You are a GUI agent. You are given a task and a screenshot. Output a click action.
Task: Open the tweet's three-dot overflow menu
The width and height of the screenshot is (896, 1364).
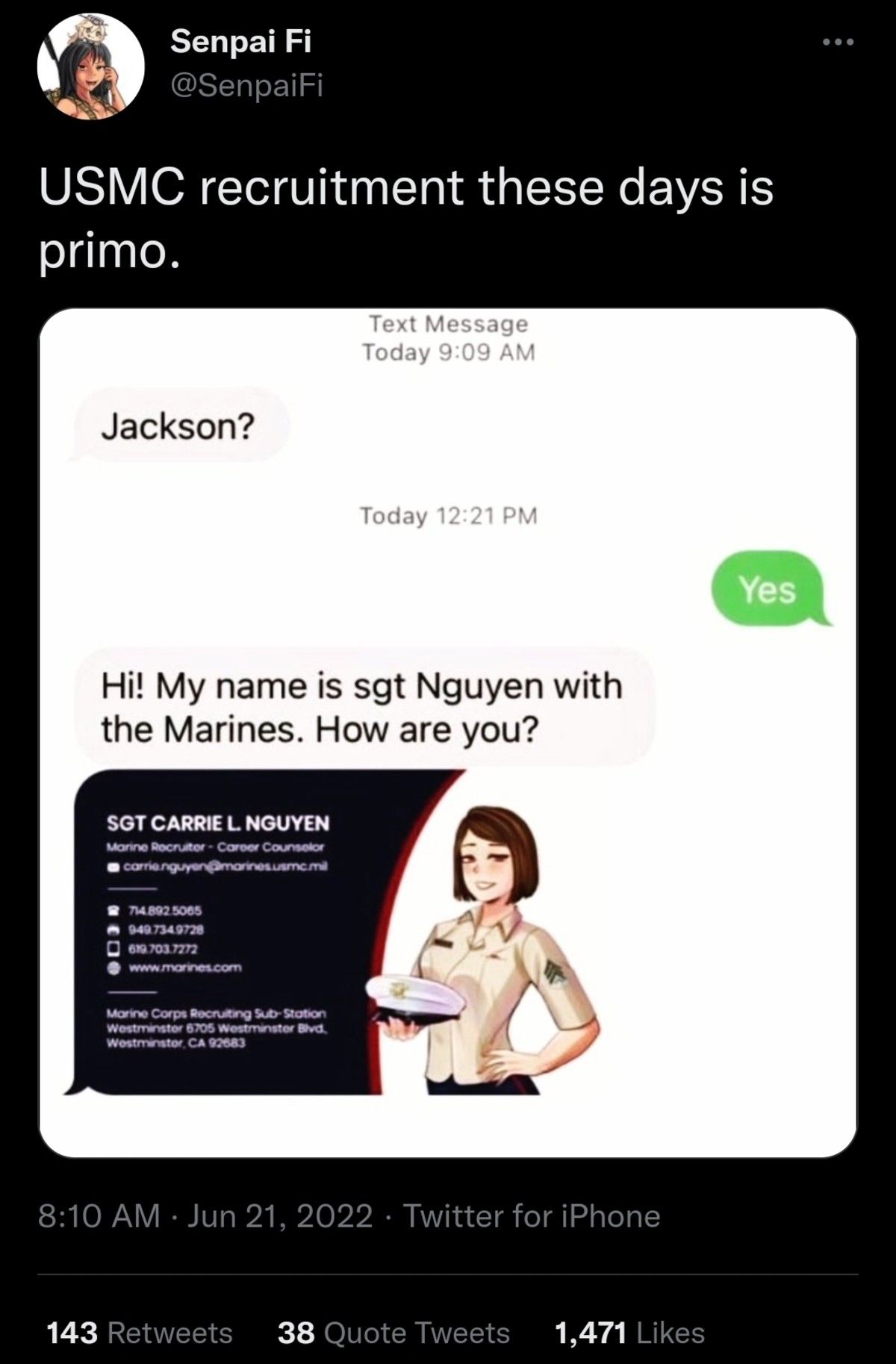837,43
